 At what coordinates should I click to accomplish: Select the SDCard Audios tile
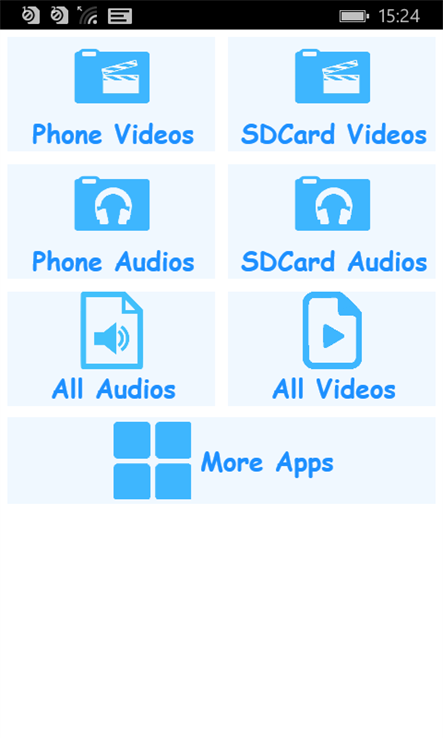[x=332, y=221]
